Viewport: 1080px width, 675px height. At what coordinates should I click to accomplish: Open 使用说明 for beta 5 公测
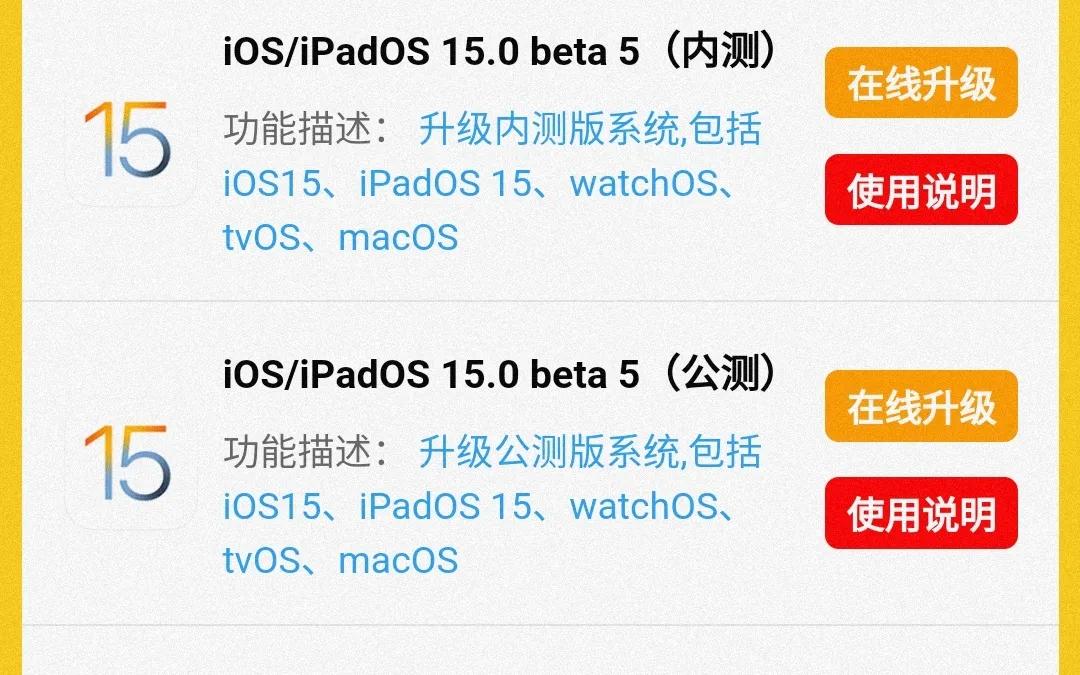[921, 513]
